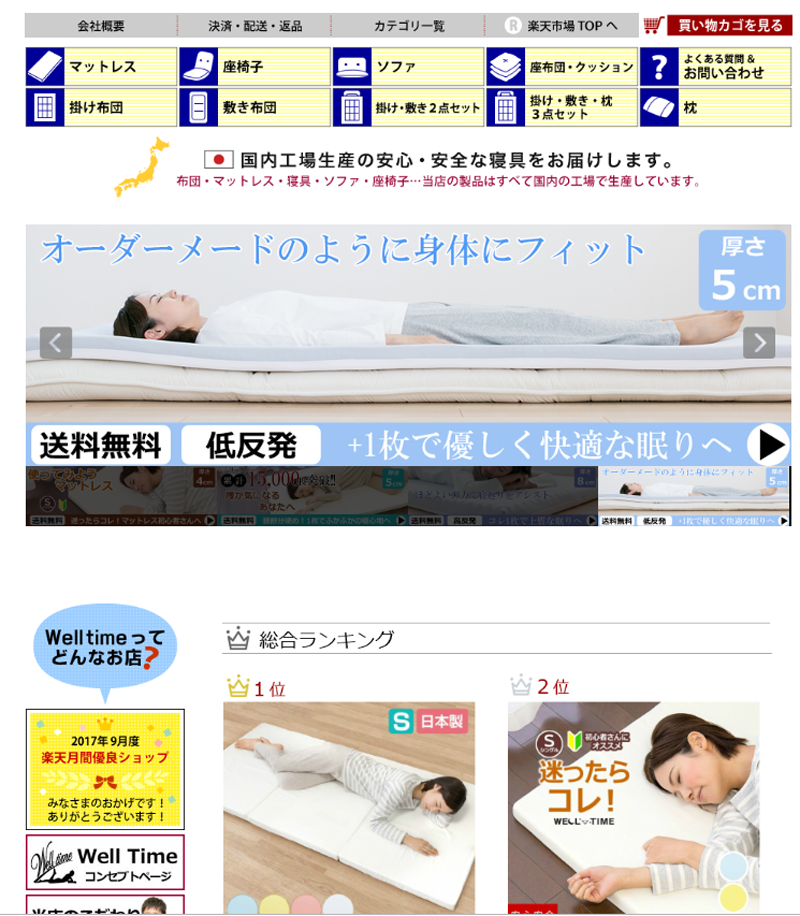The image size is (800, 916).
Task: Open the 枕 pillow category
Action: point(716,108)
